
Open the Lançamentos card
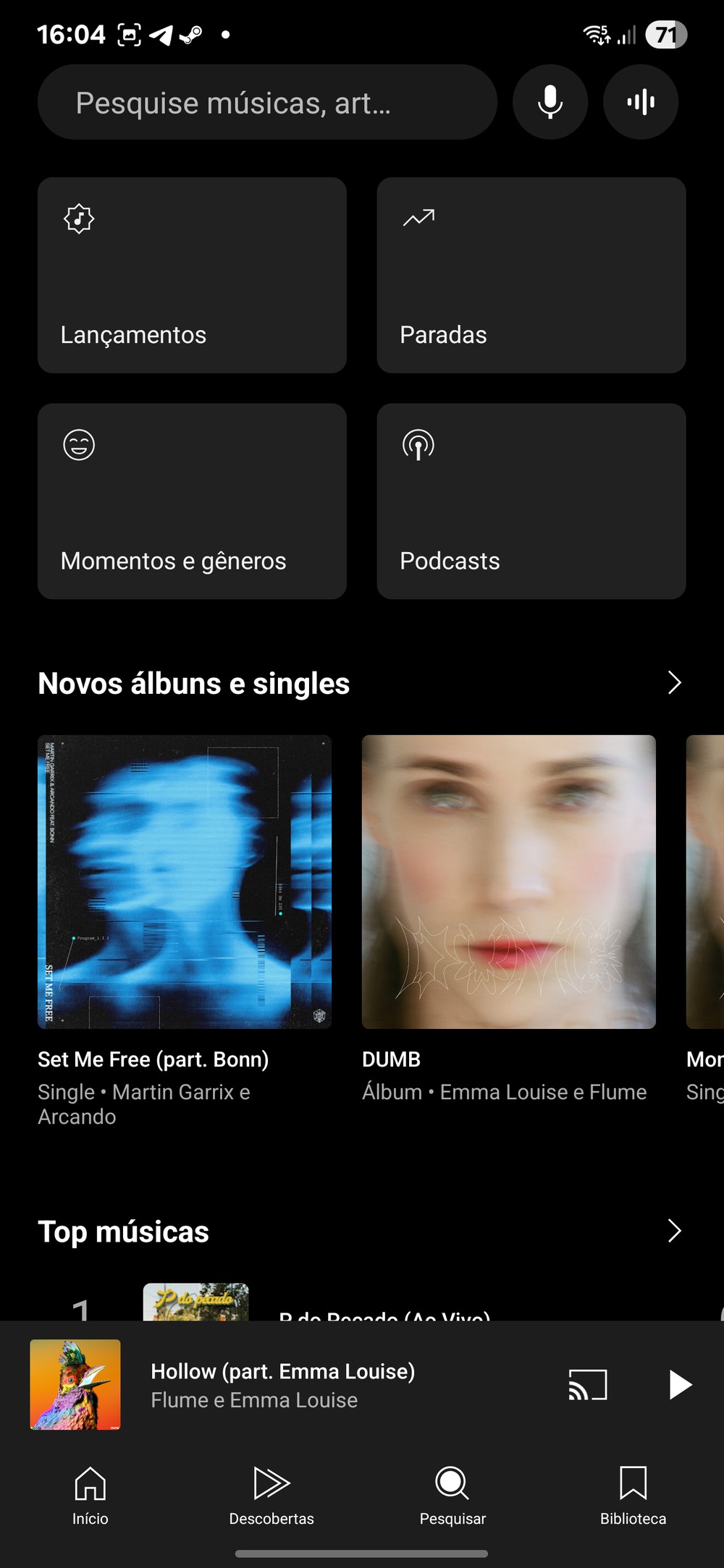point(192,275)
